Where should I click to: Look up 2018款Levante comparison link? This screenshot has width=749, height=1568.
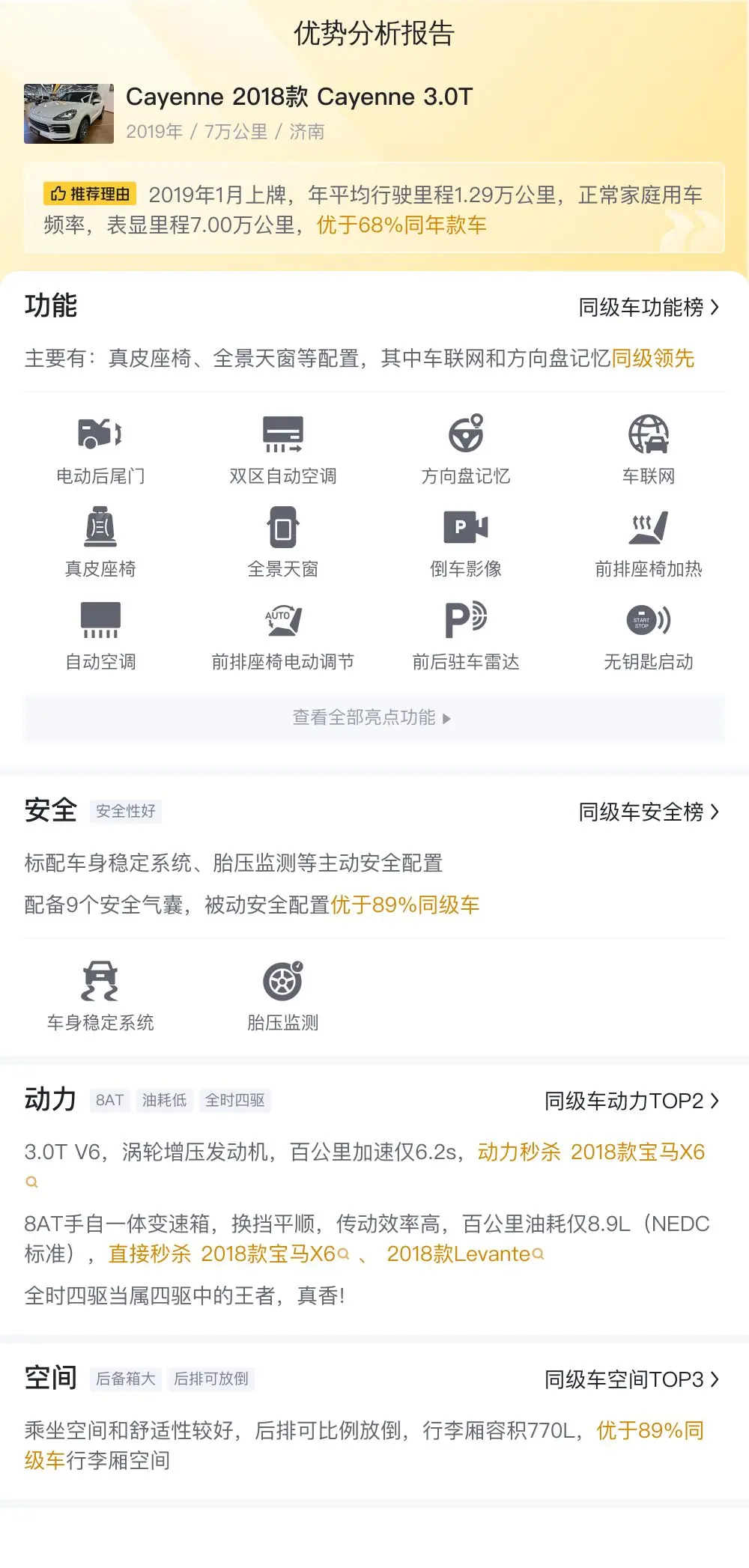pyautogui.click(x=465, y=1254)
